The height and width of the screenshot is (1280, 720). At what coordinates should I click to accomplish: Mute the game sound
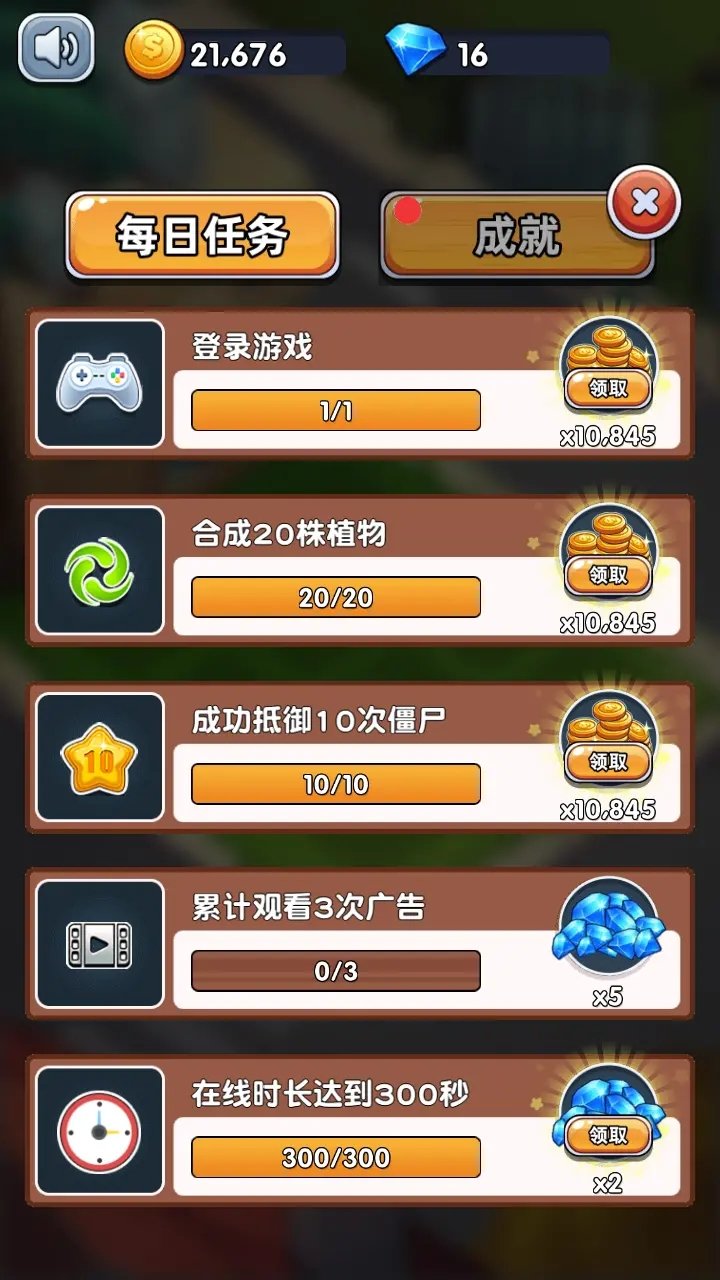tap(56, 48)
